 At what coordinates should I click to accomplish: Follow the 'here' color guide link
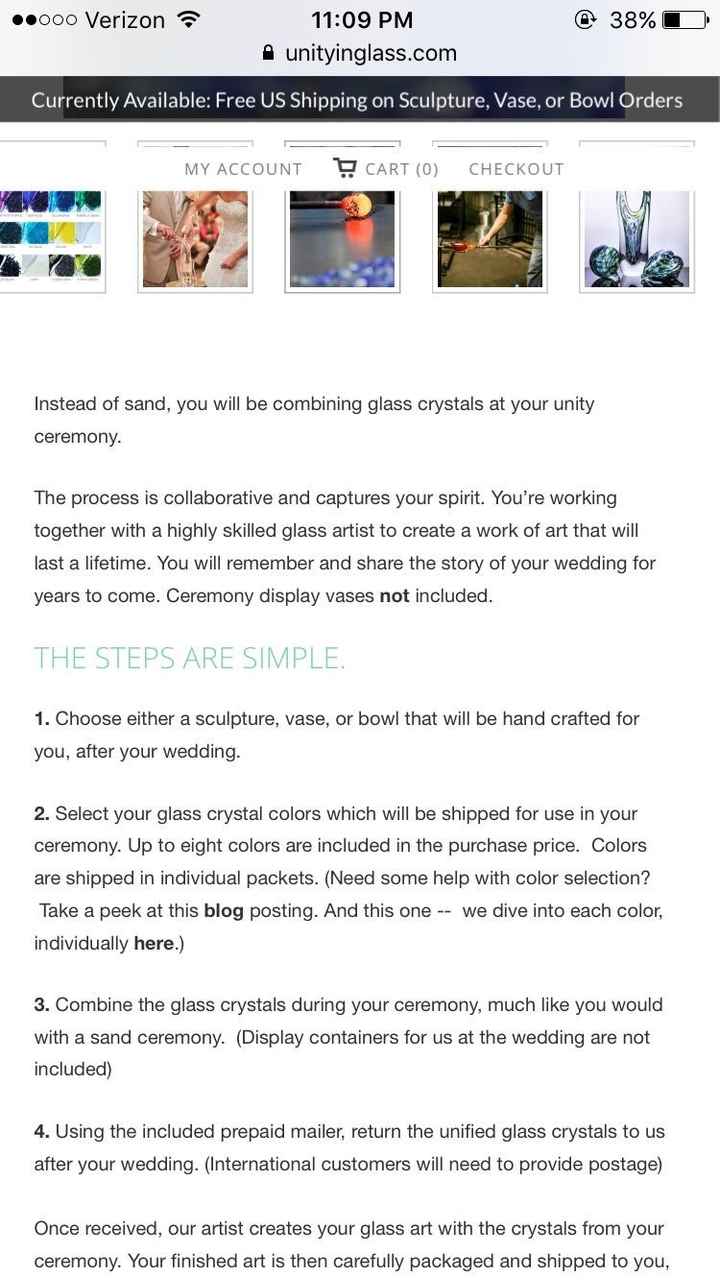pyautogui.click(x=153, y=942)
